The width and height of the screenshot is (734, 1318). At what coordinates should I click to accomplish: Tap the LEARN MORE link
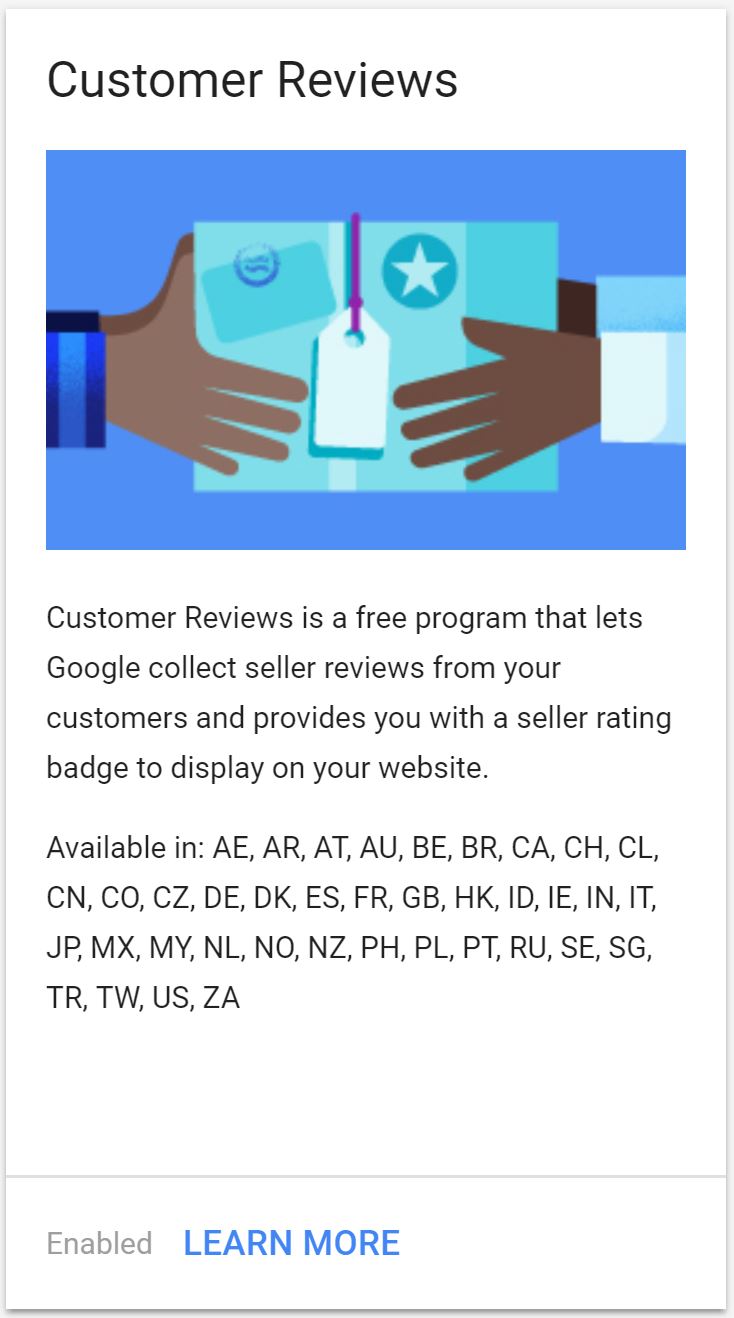pos(291,1243)
